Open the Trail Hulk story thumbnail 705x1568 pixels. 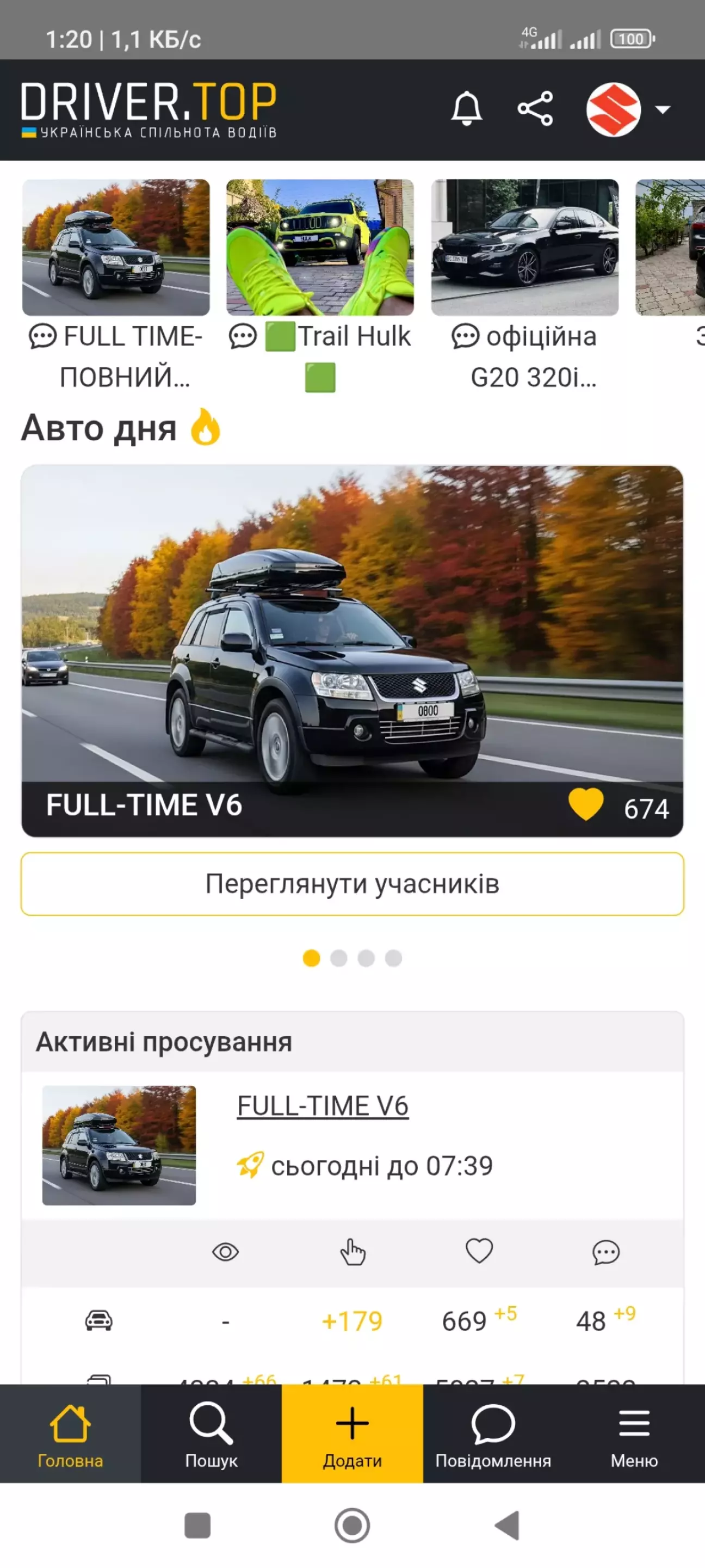coord(320,247)
